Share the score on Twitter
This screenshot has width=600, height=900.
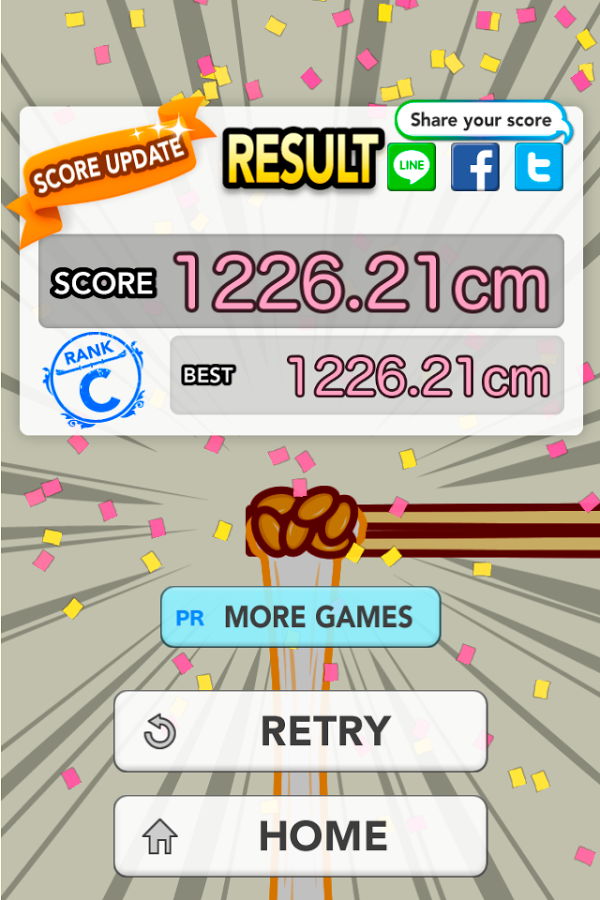[538, 167]
